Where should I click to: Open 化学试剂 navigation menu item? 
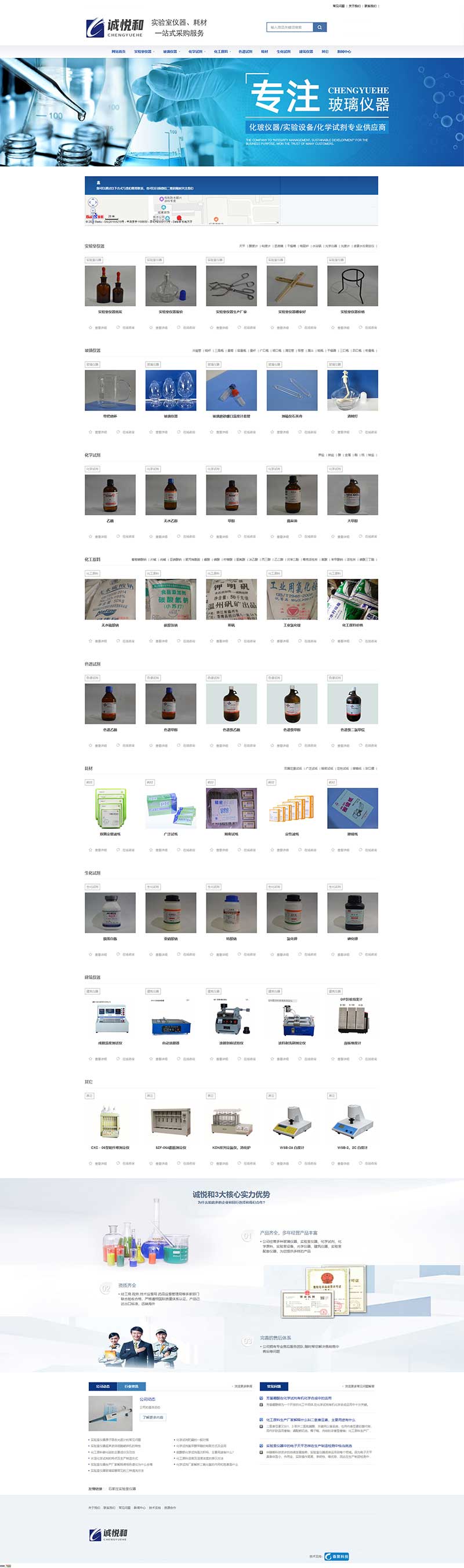[195, 52]
